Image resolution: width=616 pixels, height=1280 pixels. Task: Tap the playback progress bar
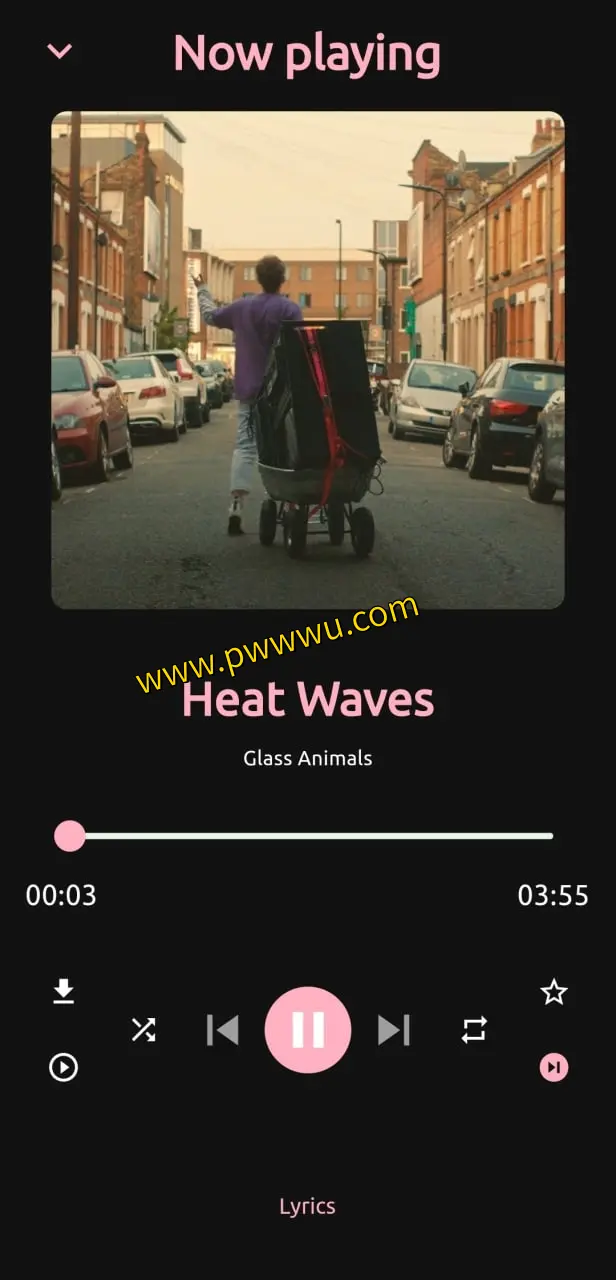pos(310,836)
